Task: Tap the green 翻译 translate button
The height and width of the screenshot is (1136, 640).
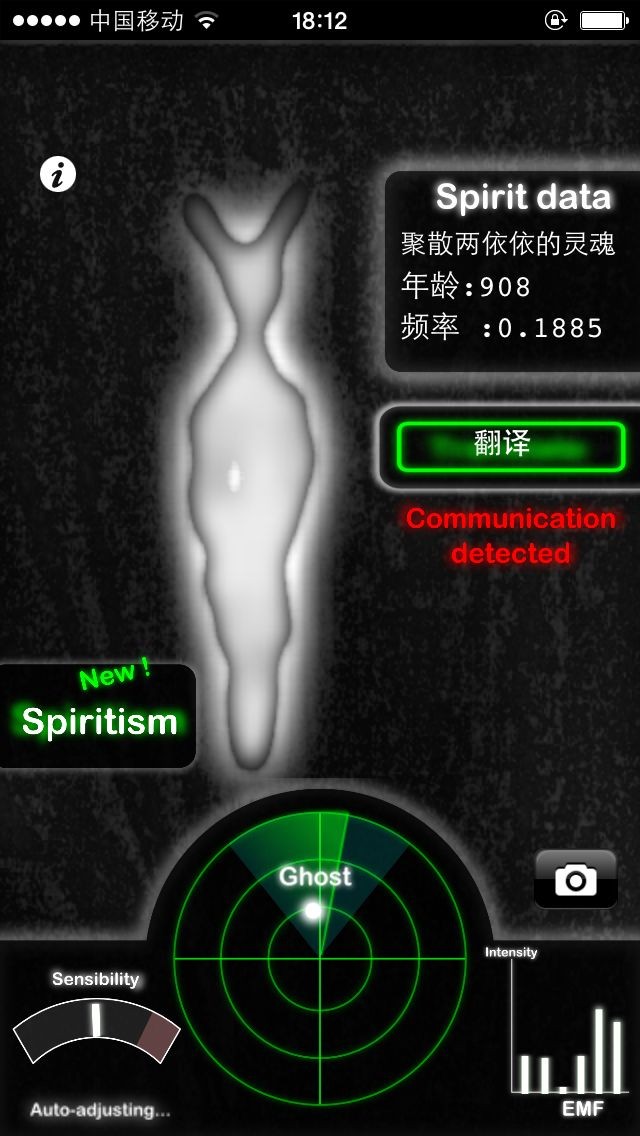Action: click(510, 446)
